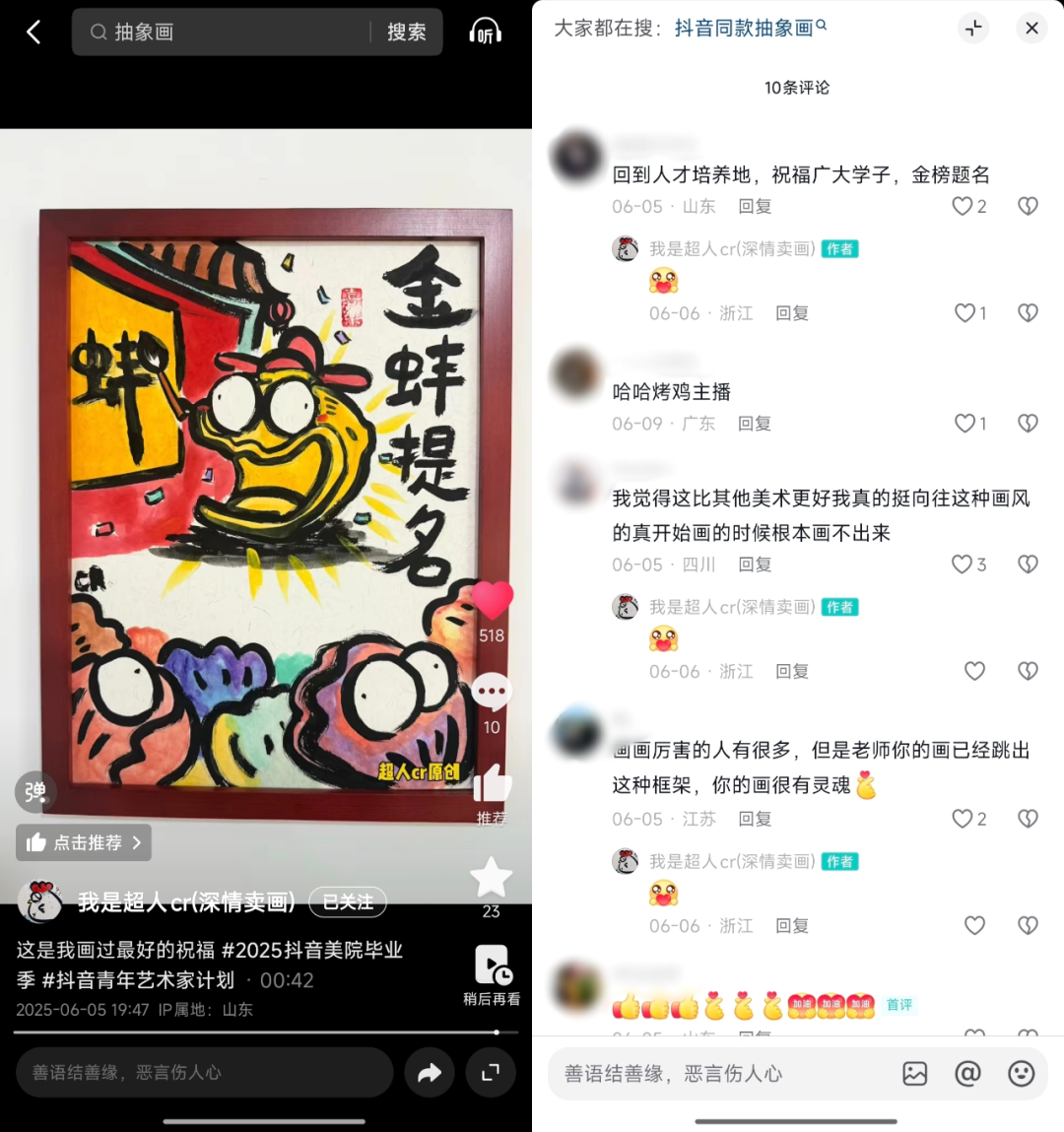Screen dimensions: 1064x1132
Task: Open the 听 headphone listening mode
Action: click(x=485, y=33)
